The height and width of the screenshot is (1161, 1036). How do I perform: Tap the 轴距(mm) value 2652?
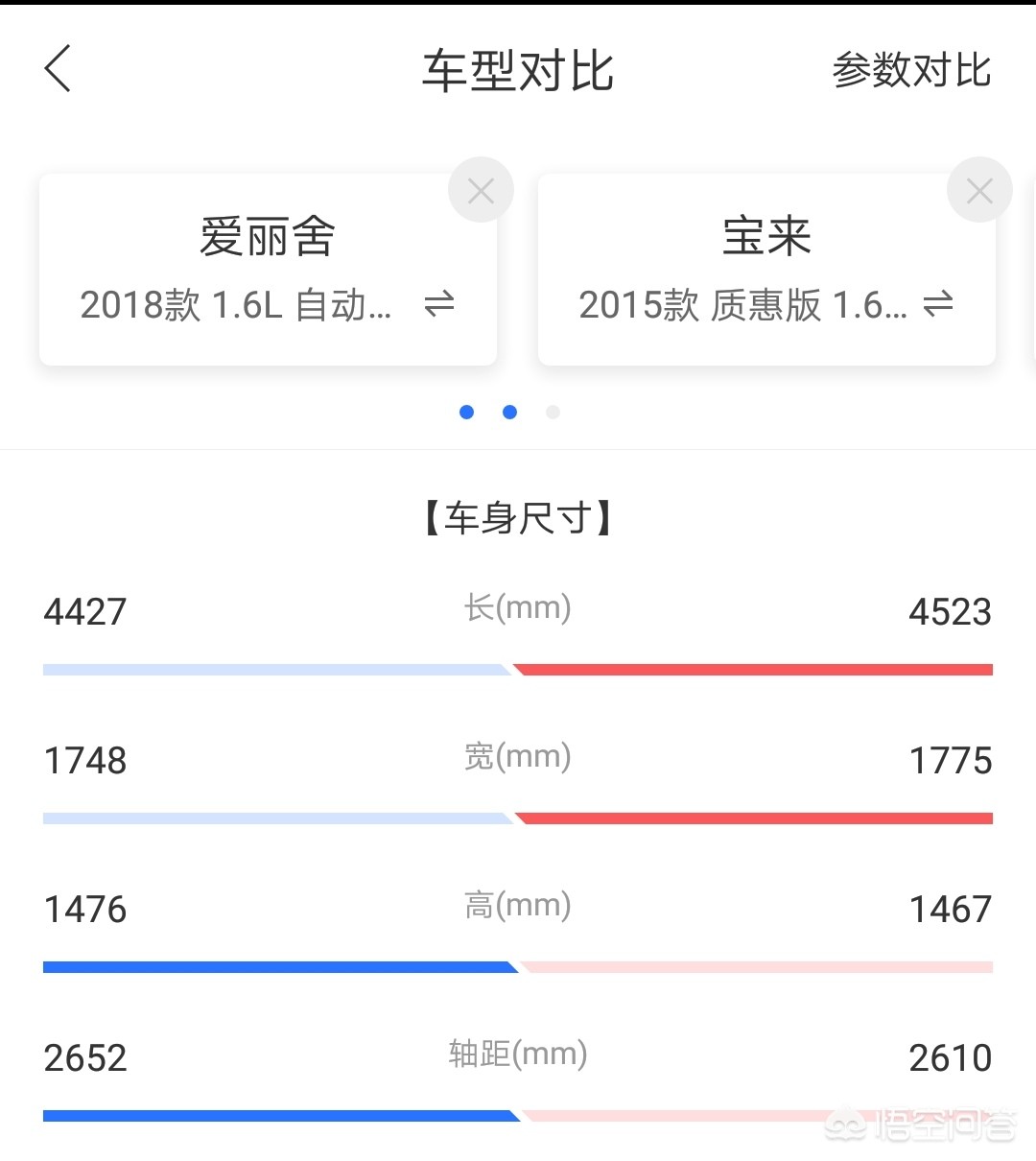(84, 1057)
